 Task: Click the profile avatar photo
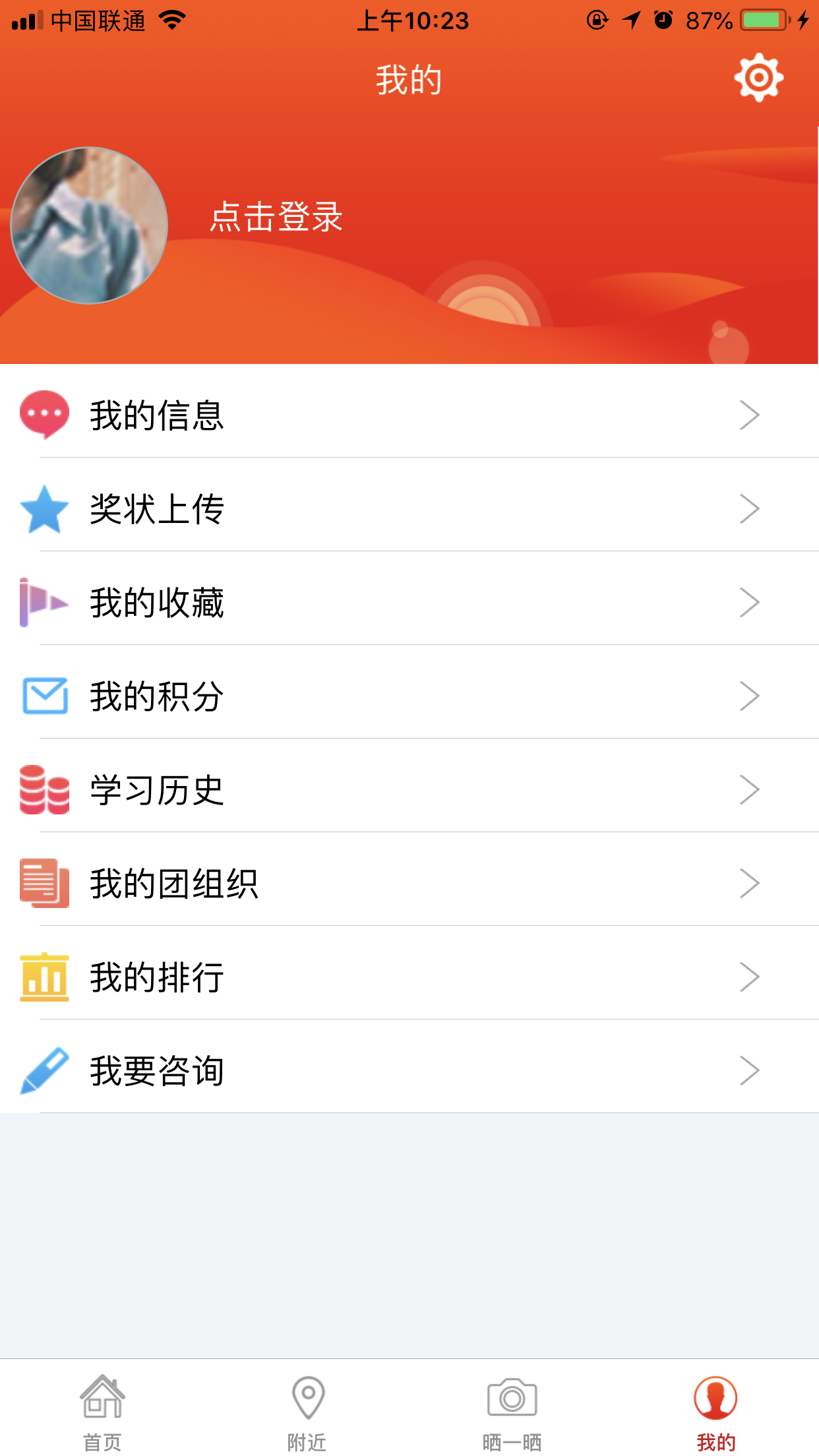(x=88, y=224)
